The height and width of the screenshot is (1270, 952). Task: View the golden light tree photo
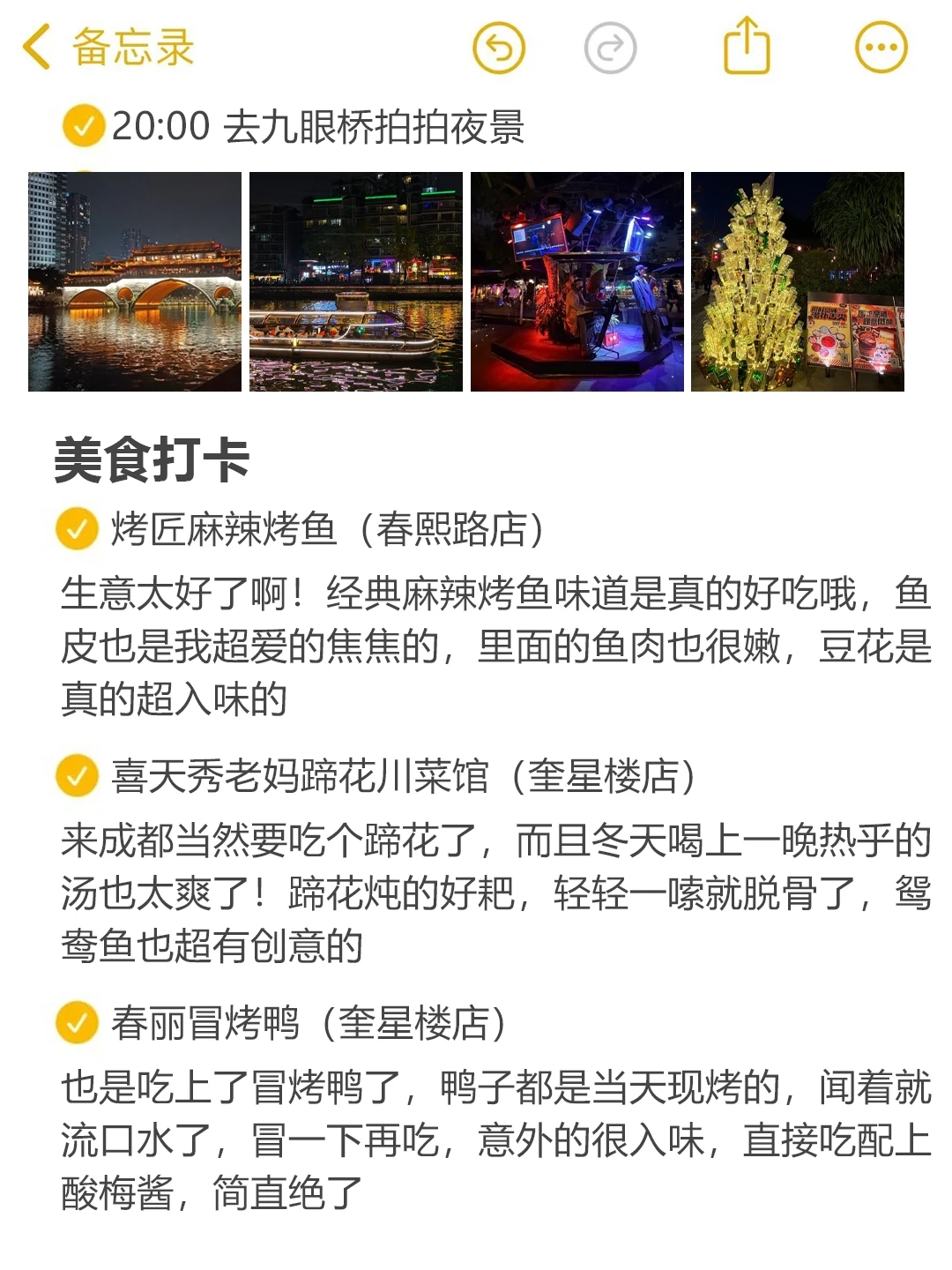coord(798,281)
